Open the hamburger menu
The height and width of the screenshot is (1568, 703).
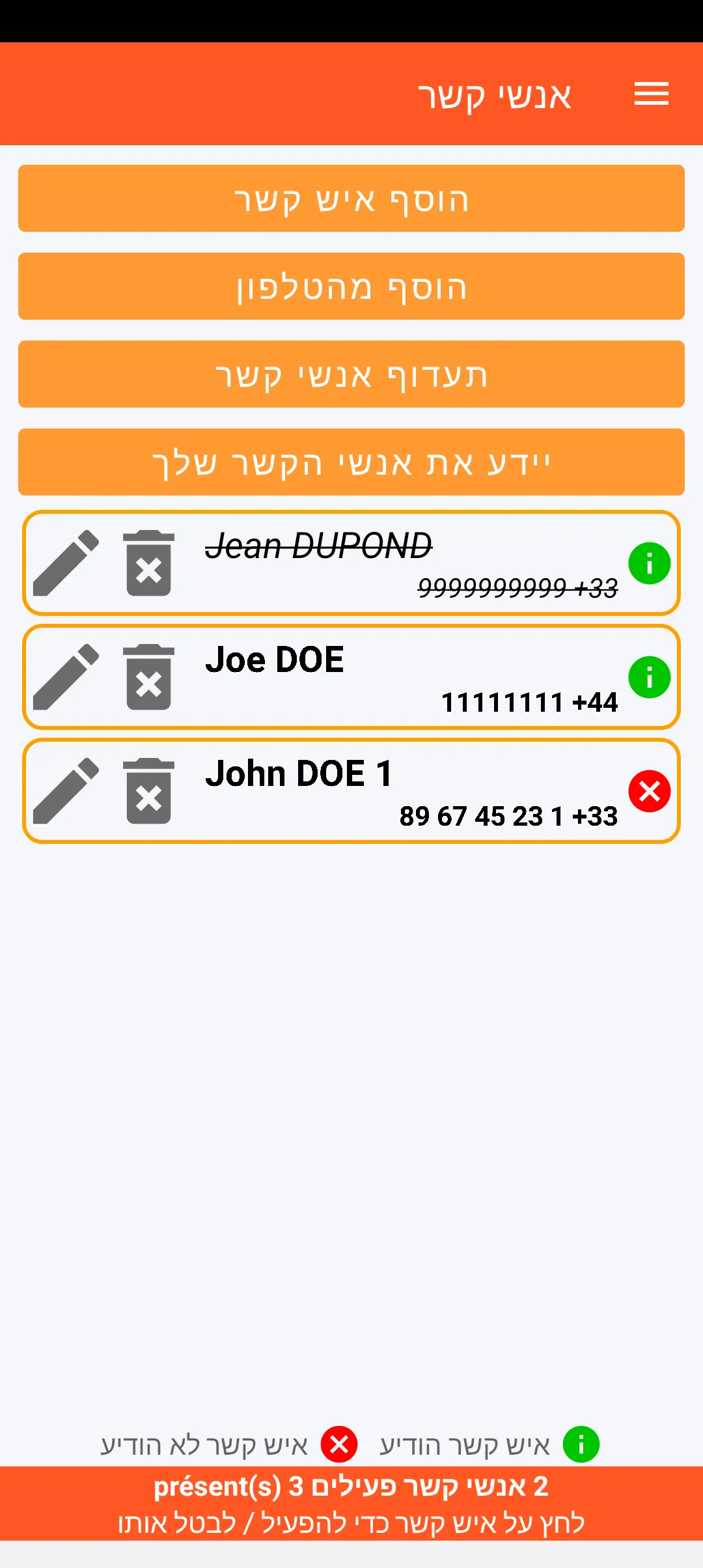651,94
